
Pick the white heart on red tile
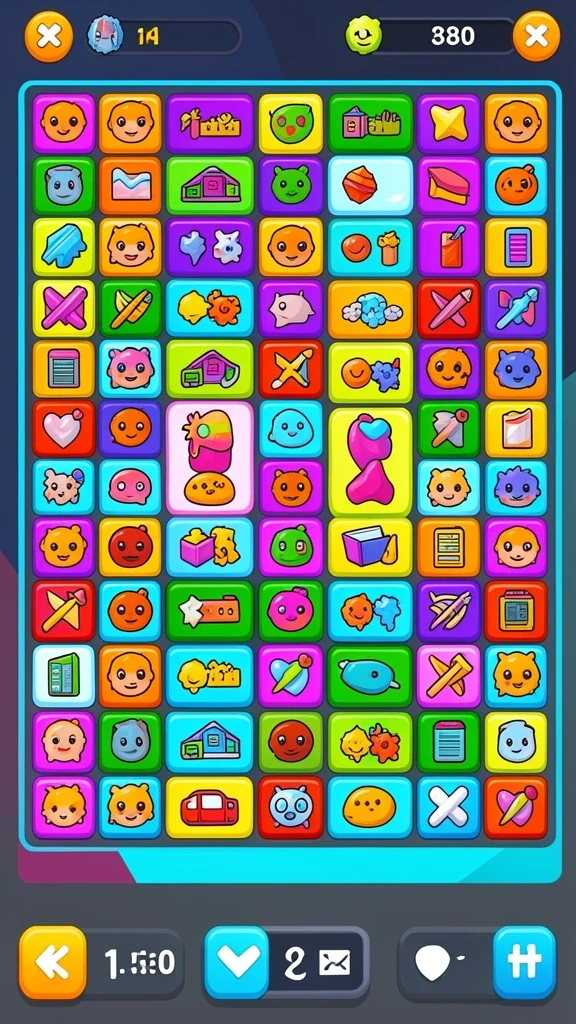[x=63, y=428]
